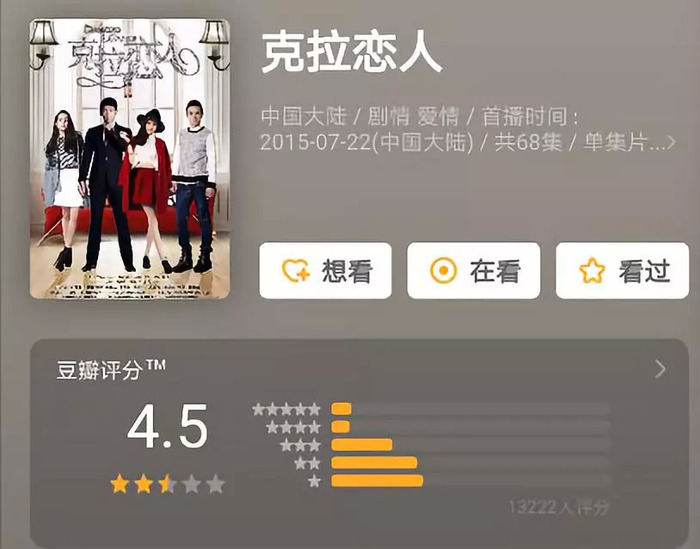
Task: Select the 在看 button
Action: (473, 270)
